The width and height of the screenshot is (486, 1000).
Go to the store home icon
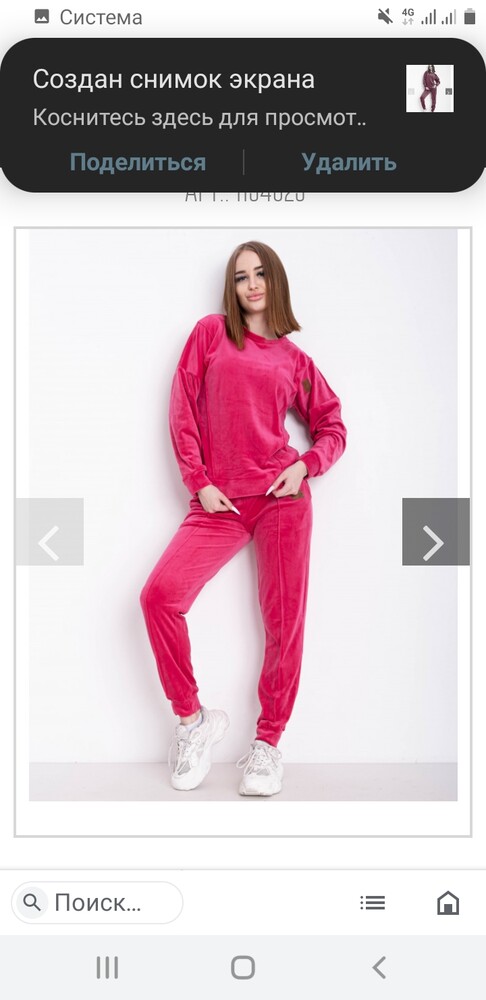(448, 902)
